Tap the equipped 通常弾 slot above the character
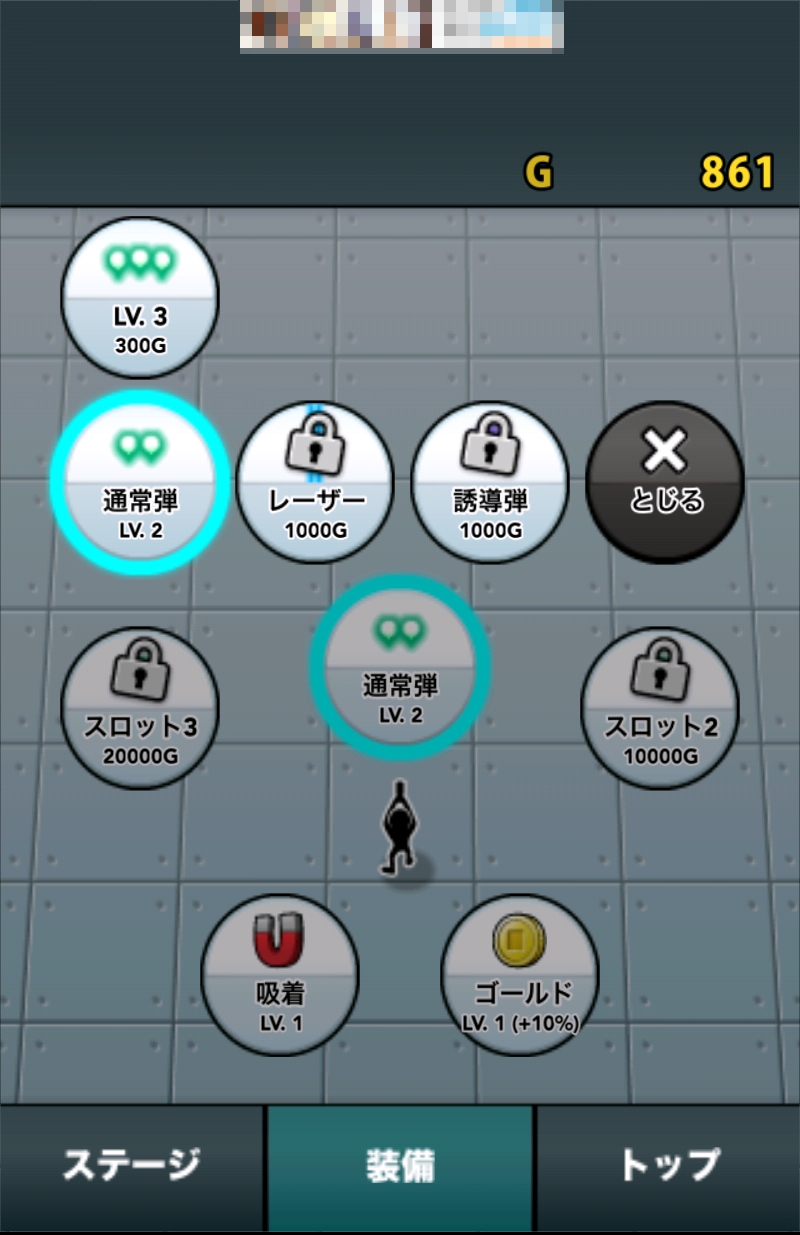Screen dimensions: 800x1235 400,665
